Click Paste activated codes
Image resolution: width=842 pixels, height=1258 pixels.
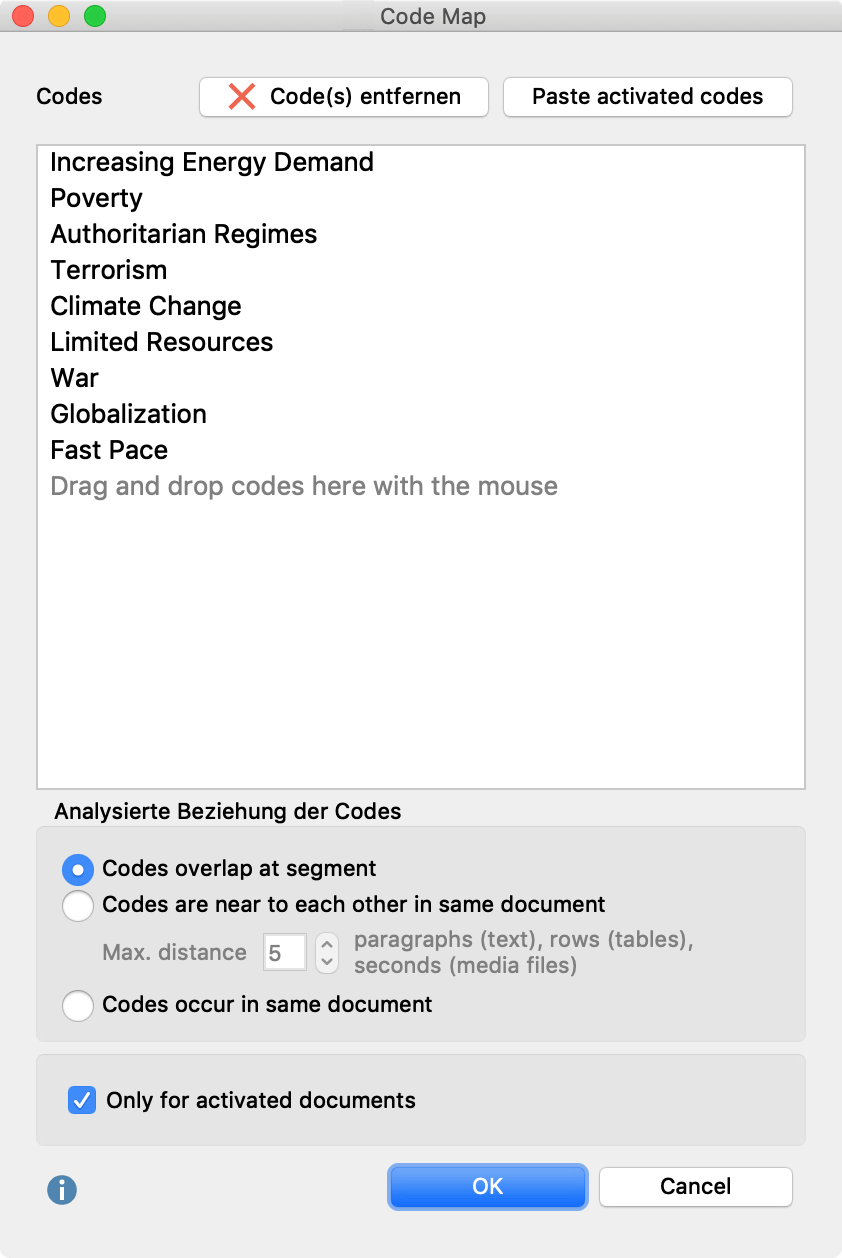[x=647, y=97]
